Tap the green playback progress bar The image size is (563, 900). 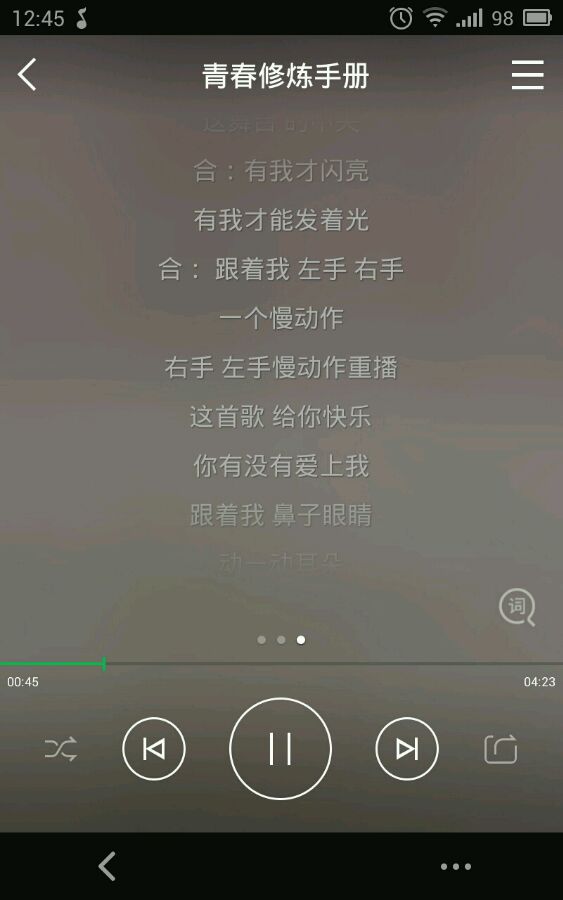point(281,664)
